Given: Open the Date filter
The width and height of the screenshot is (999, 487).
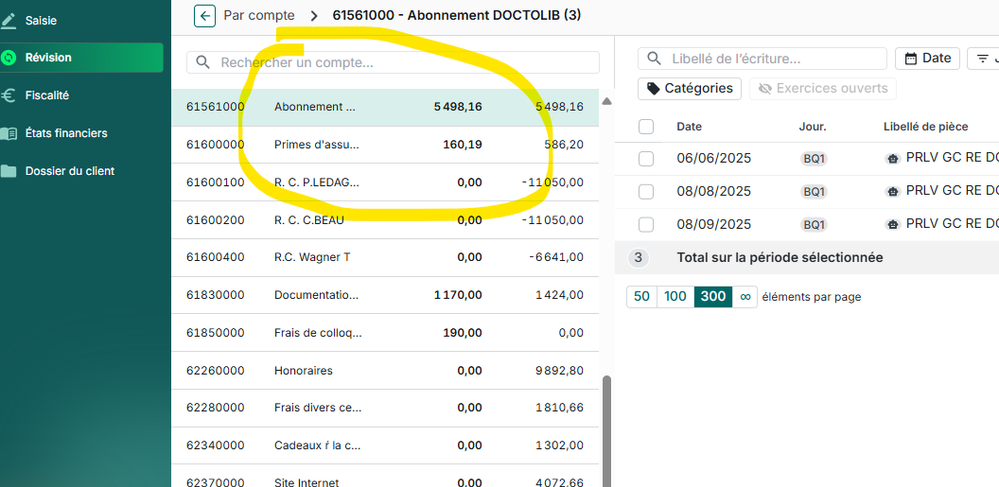Looking at the screenshot, I should (927, 58).
